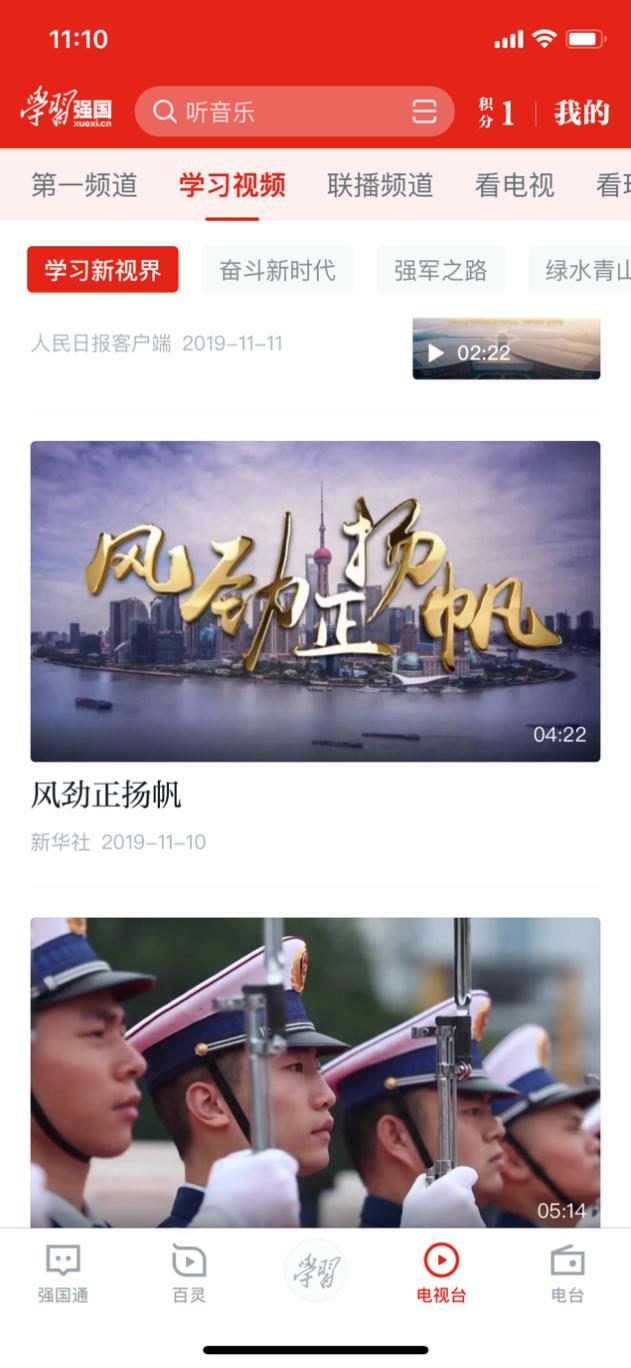
Task: Open the scan icon in search bar
Action: (424, 112)
